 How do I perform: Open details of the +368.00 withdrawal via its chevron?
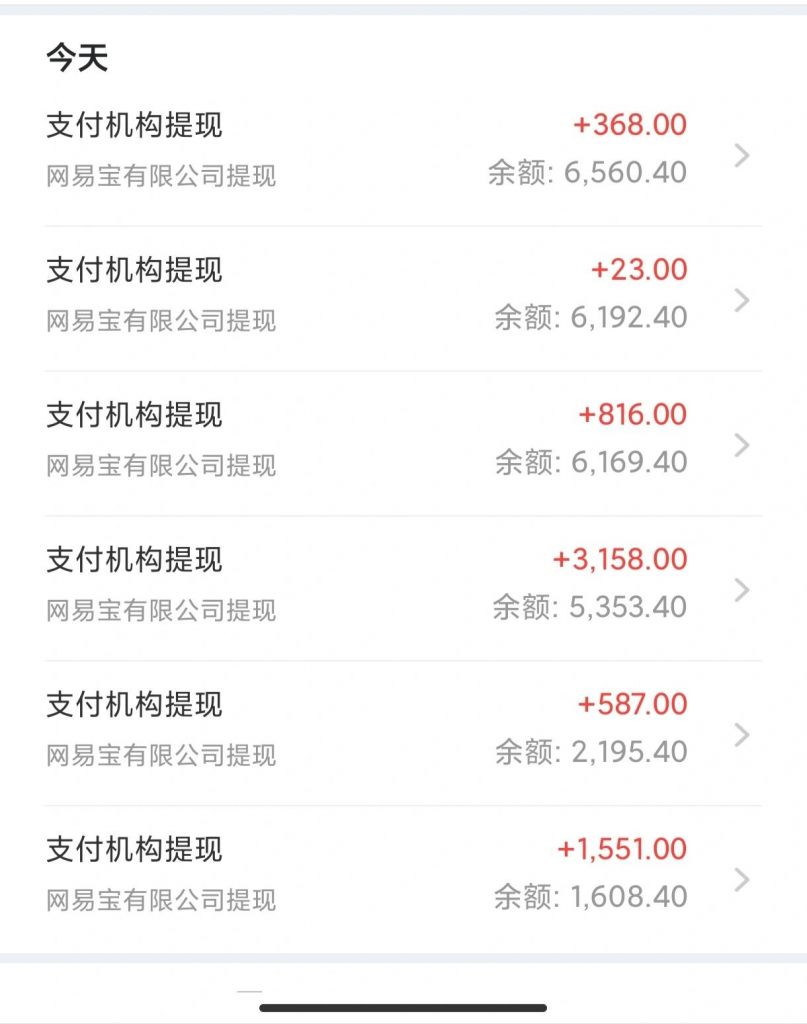(x=741, y=155)
